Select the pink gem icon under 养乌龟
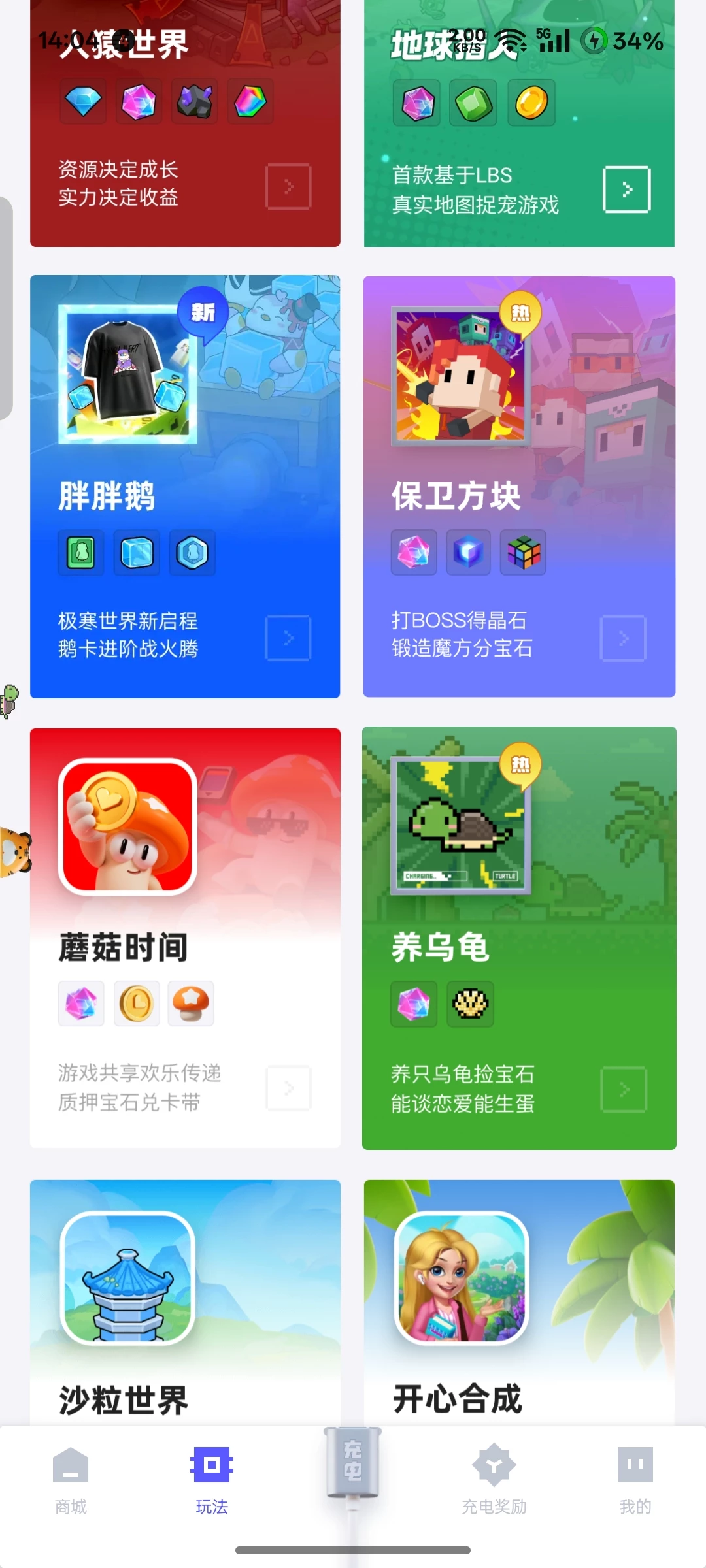This screenshot has width=706, height=1568. (x=412, y=1005)
